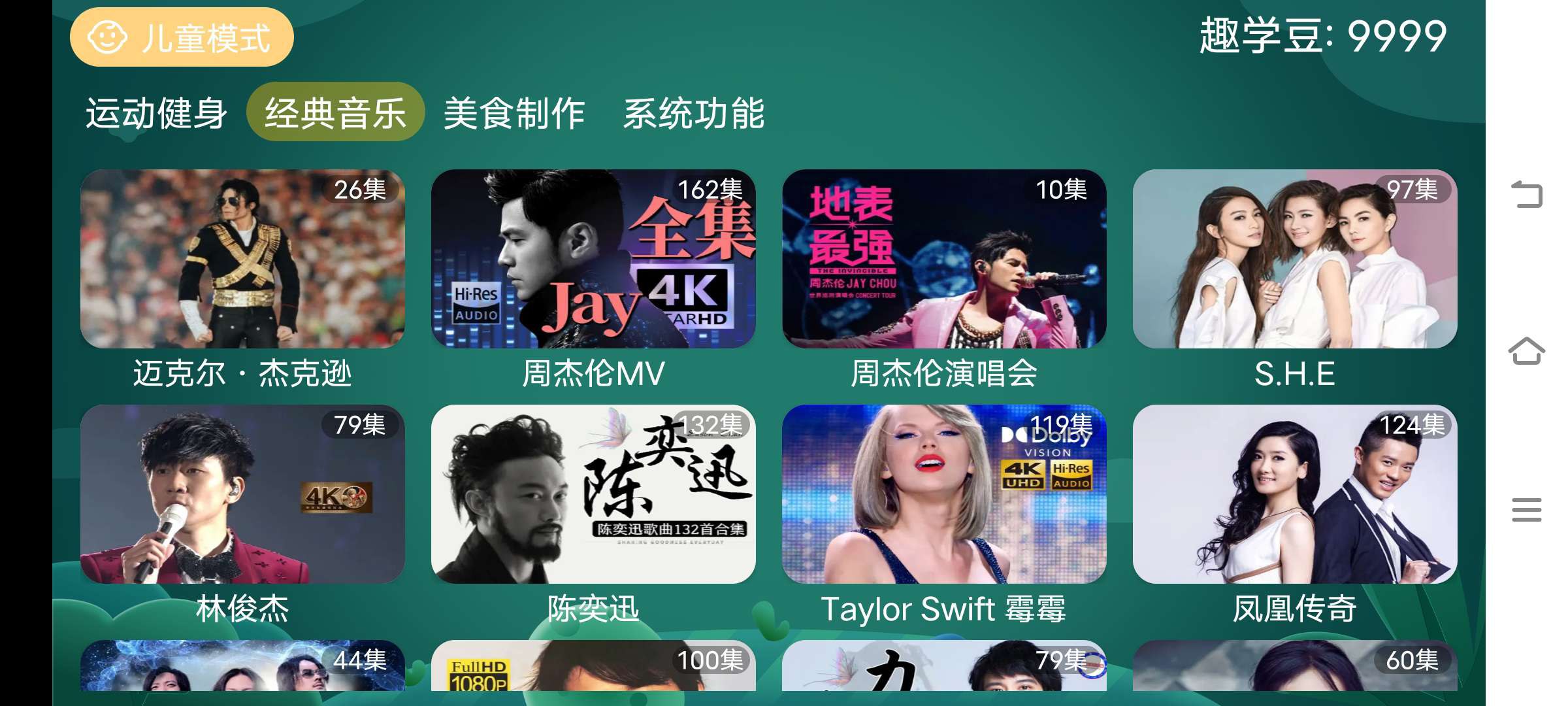The image size is (1568, 706).
Task: Open the recent apps menu button
Action: point(1527,510)
